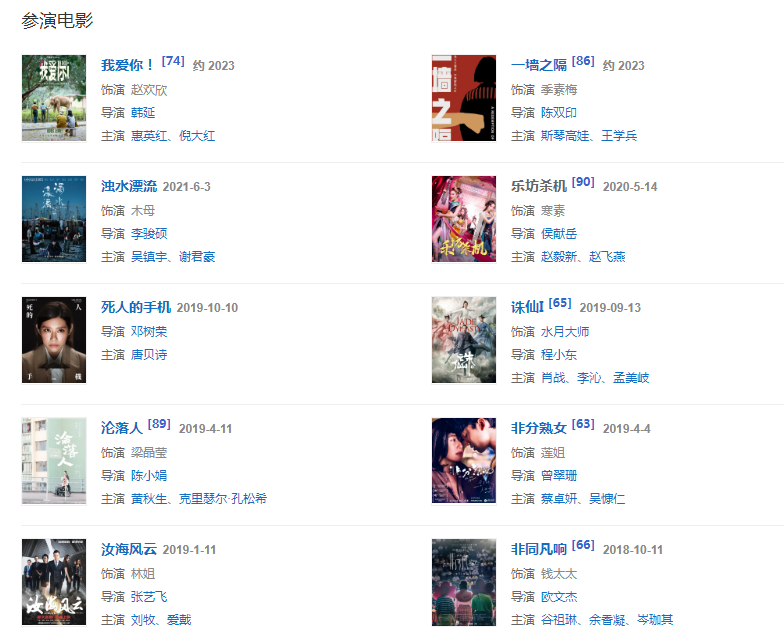Open the 沦落人 movie poster
This screenshot has width=784, height=640.
54,461
